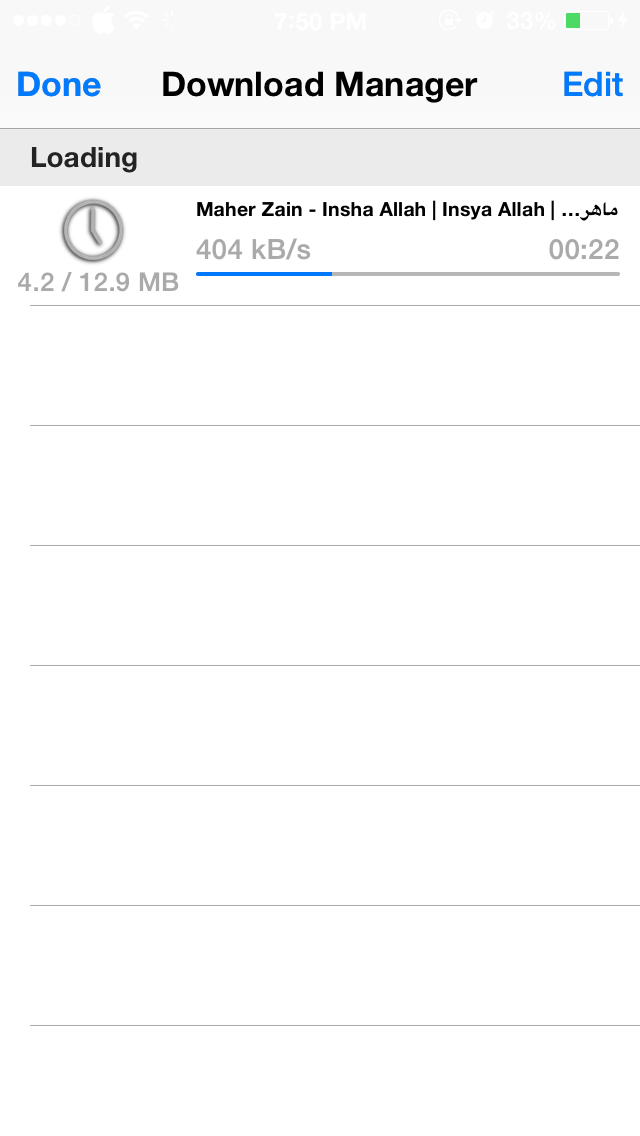Tap the clock icon on the download

point(93,230)
